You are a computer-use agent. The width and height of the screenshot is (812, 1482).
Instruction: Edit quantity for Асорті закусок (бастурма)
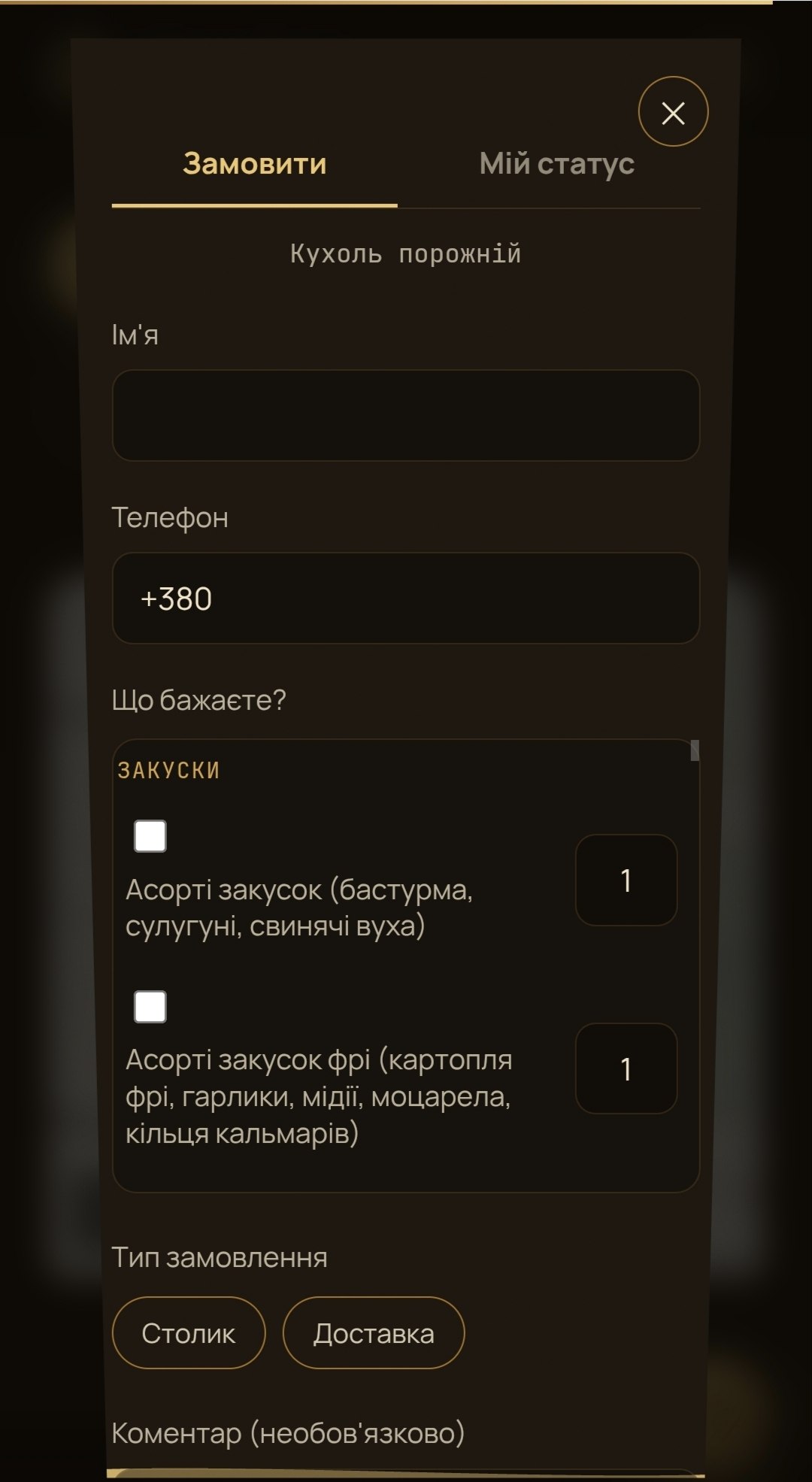coord(626,880)
